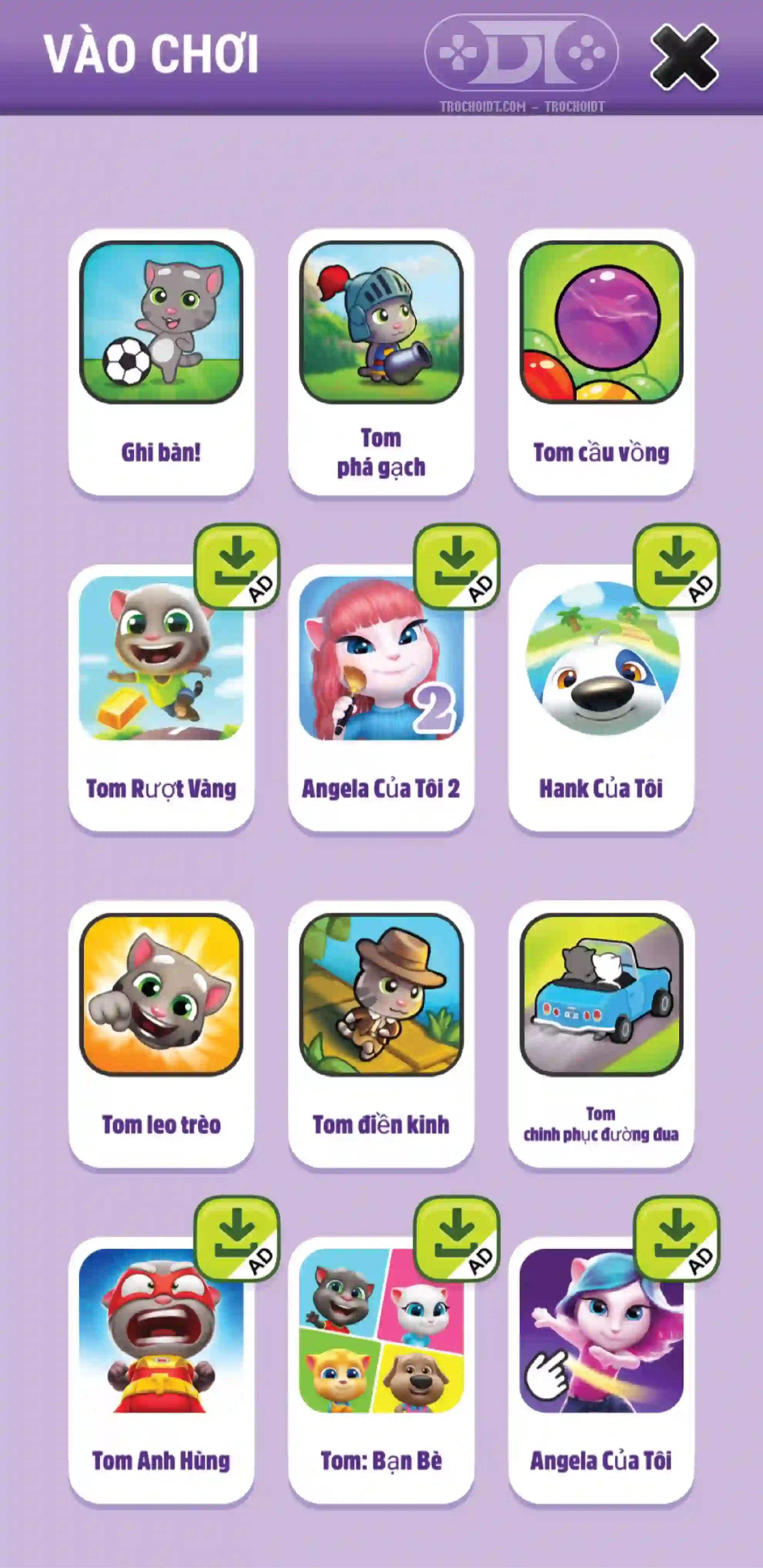Close the Vào Chơi games screen
Viewport: 763px width, 1568px height.
[x=684, y=57]
